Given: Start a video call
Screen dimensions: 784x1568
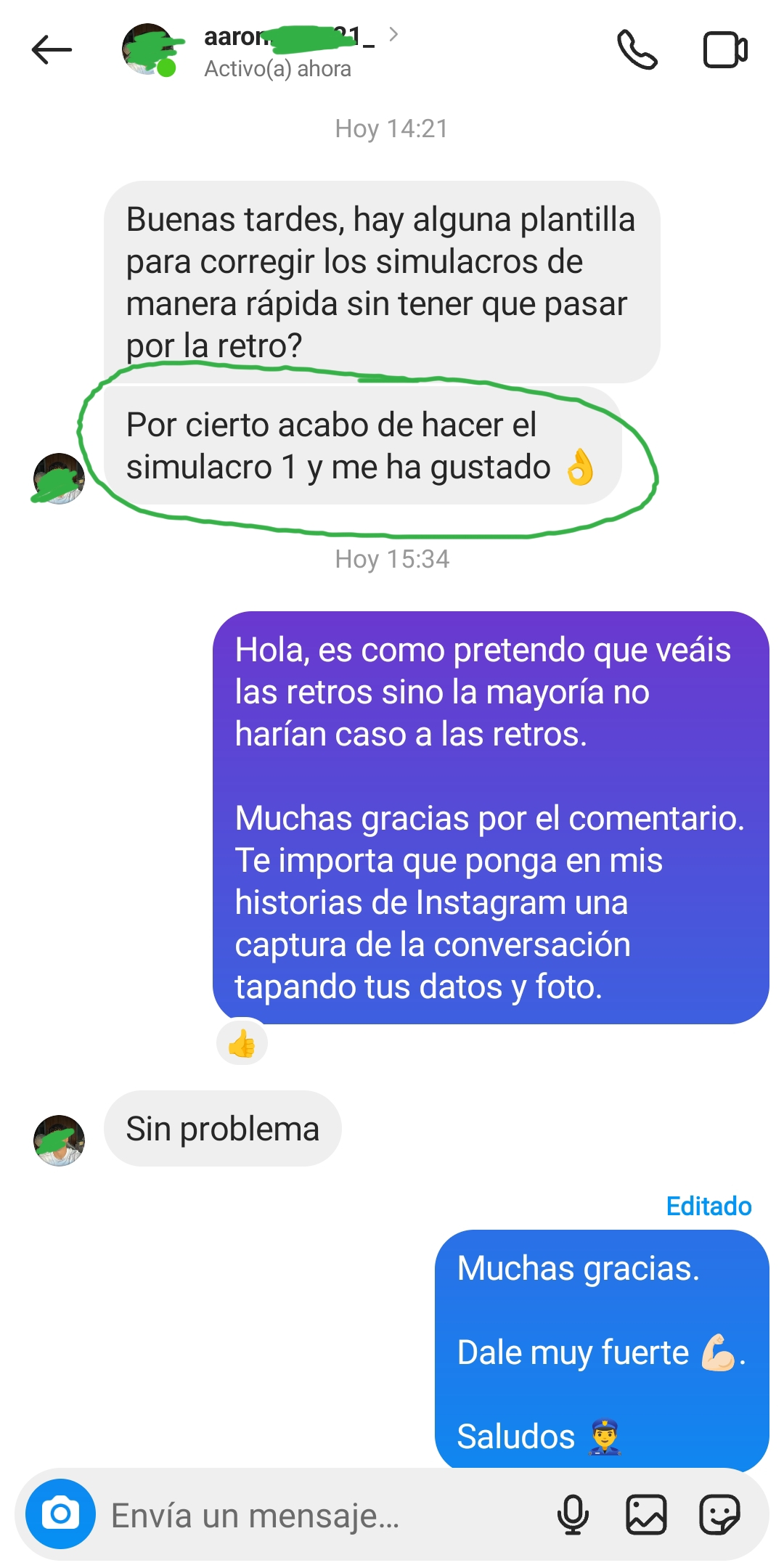Looking at the screenshot, I should pos(724,50).
